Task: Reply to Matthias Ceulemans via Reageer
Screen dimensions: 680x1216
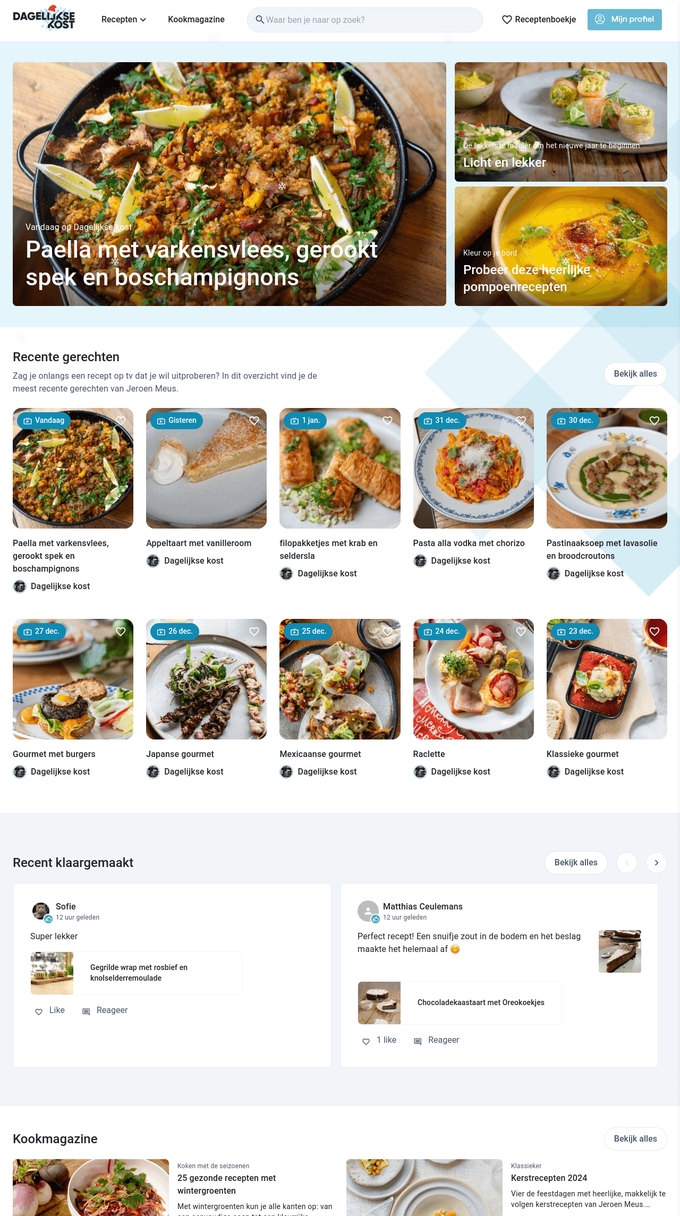Action: (436, 1041)
